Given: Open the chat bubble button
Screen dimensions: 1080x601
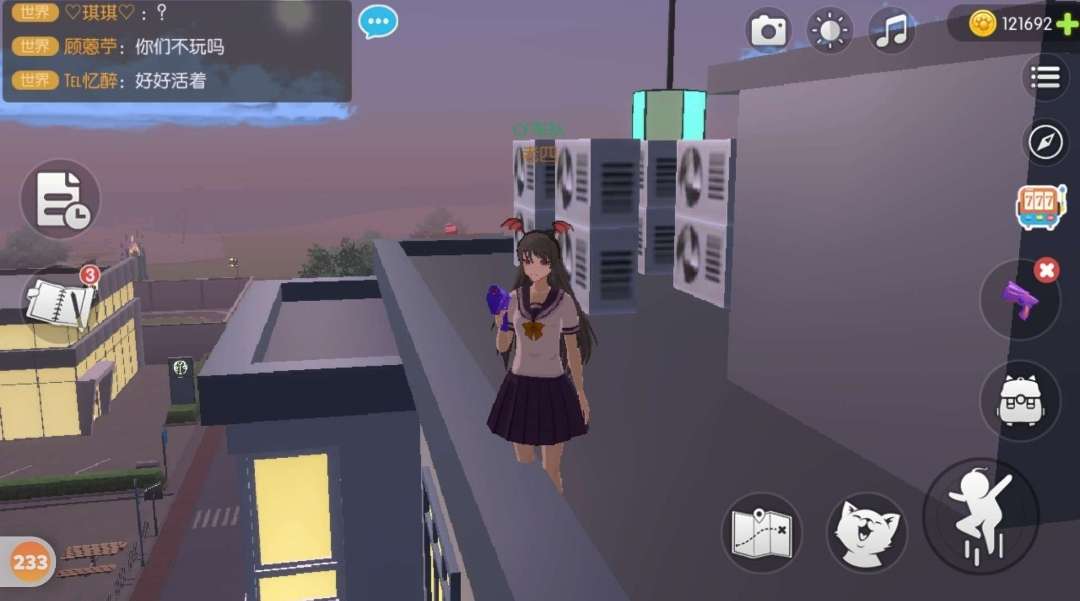Looking at the screenshot, I should pyautogui.click(x=378, y=21).
